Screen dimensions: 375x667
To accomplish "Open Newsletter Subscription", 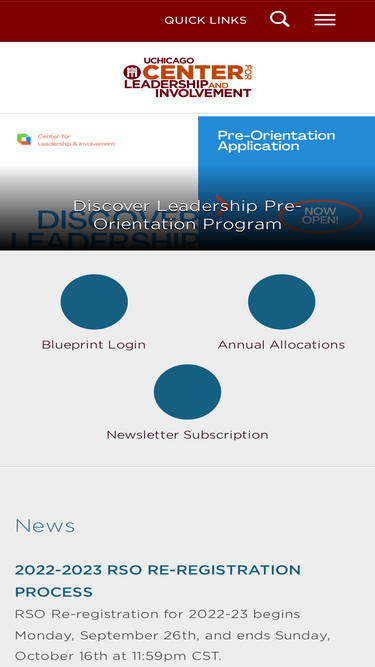I will (188, 402).
